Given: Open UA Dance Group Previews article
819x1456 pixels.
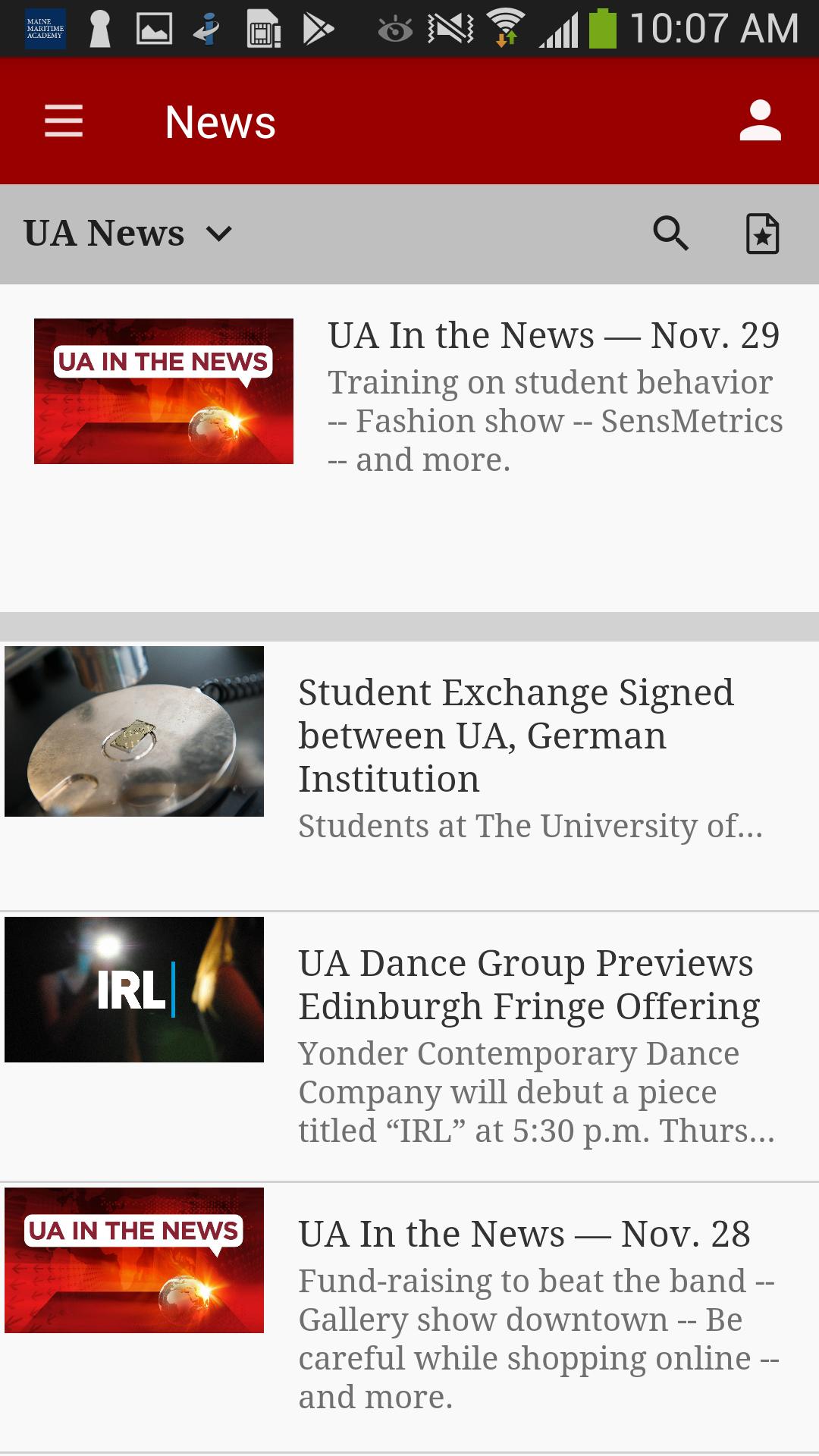Looking at the screenshot, I should tap(529, 984).
